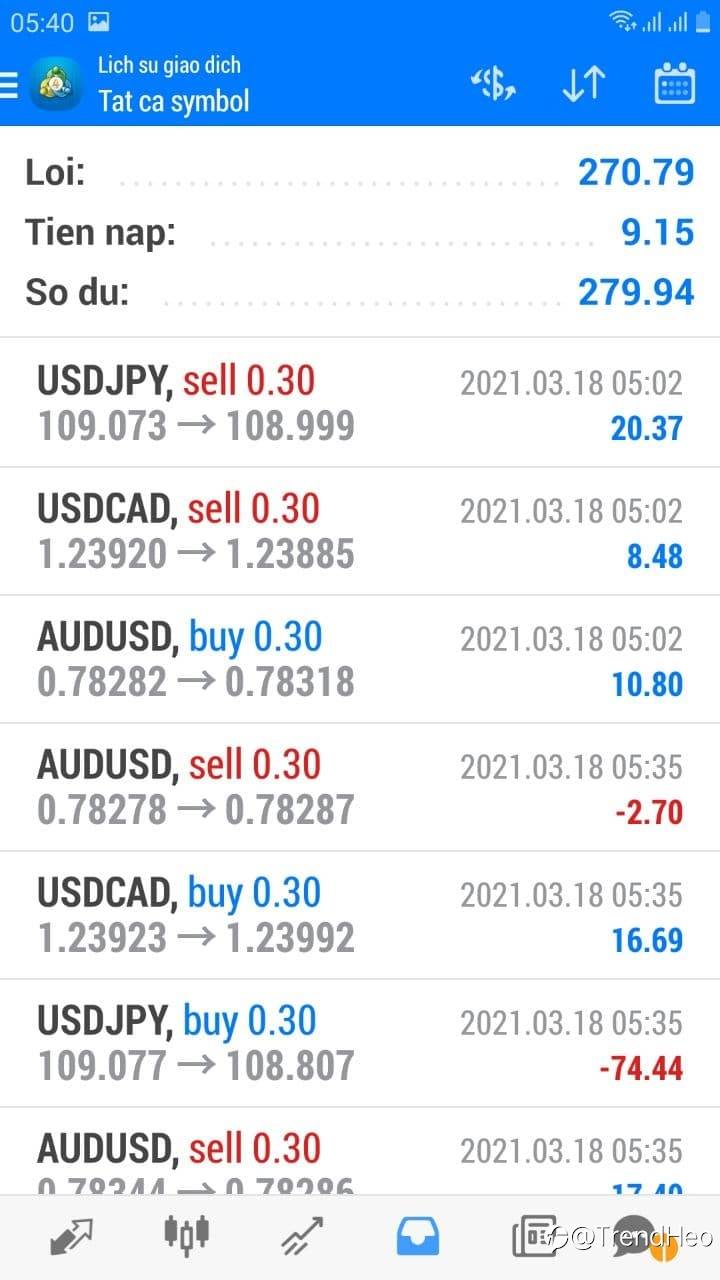The image size is (720, 1280).
Task: Open the USDJPY buy 0.30 trade
Action: (x=360, y=1043)
